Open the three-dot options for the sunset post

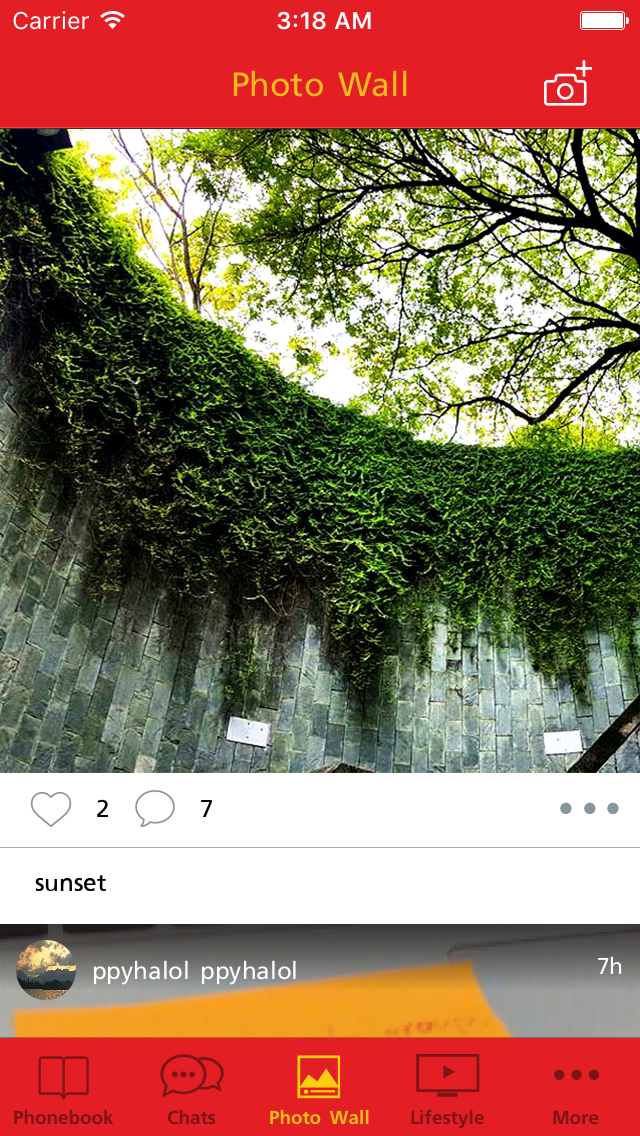(x=589, y=809)
